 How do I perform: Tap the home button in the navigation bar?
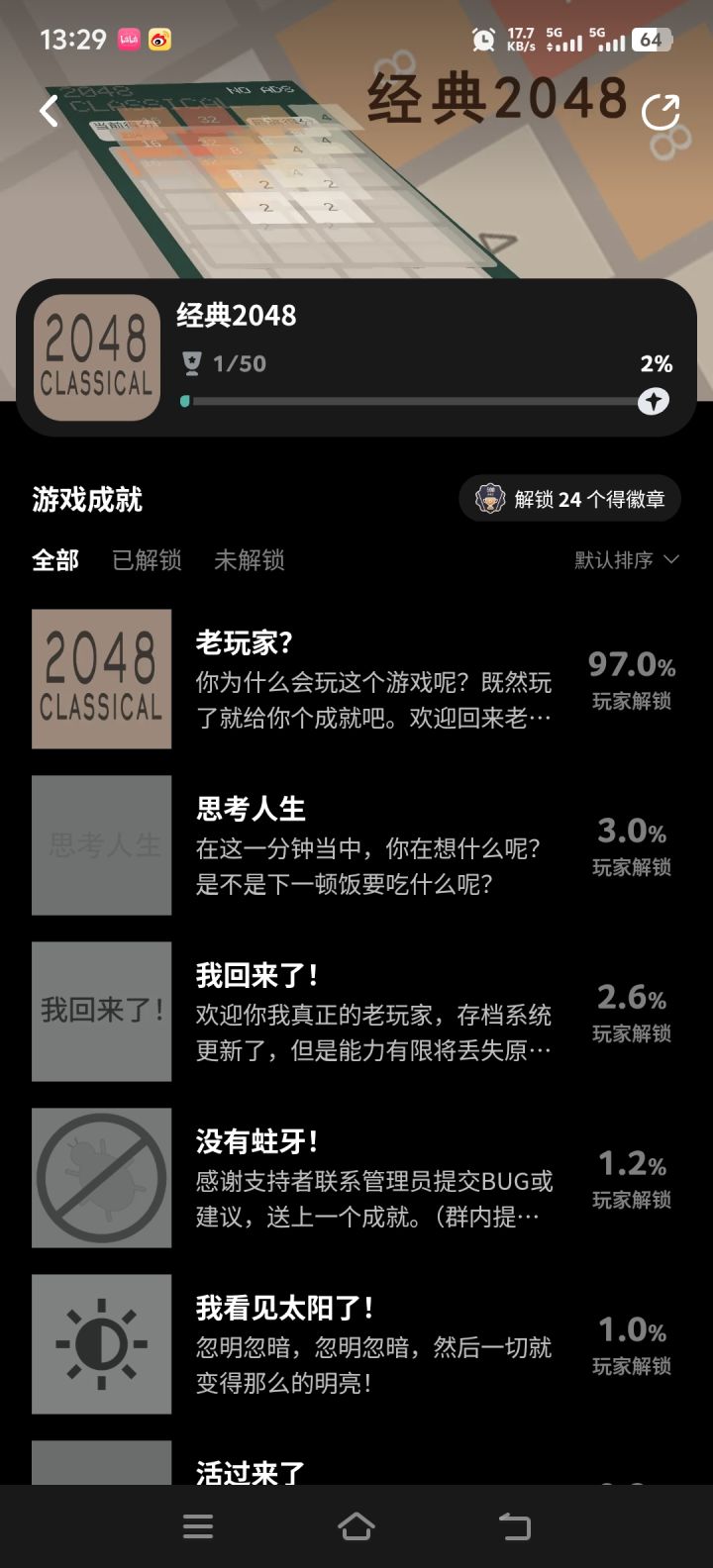[x=356, y=1526]
